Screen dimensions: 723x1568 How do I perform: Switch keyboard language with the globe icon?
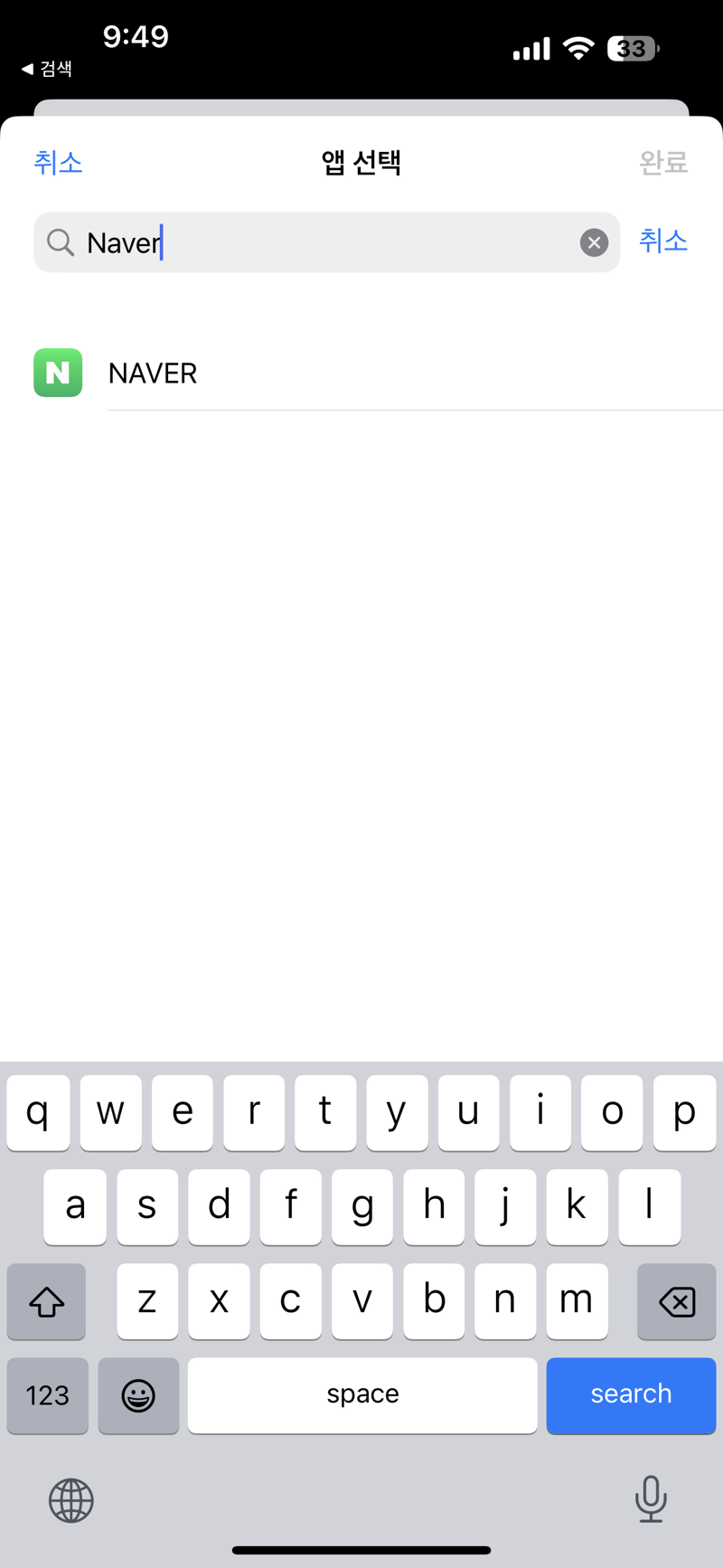[x=70, y=1500]
